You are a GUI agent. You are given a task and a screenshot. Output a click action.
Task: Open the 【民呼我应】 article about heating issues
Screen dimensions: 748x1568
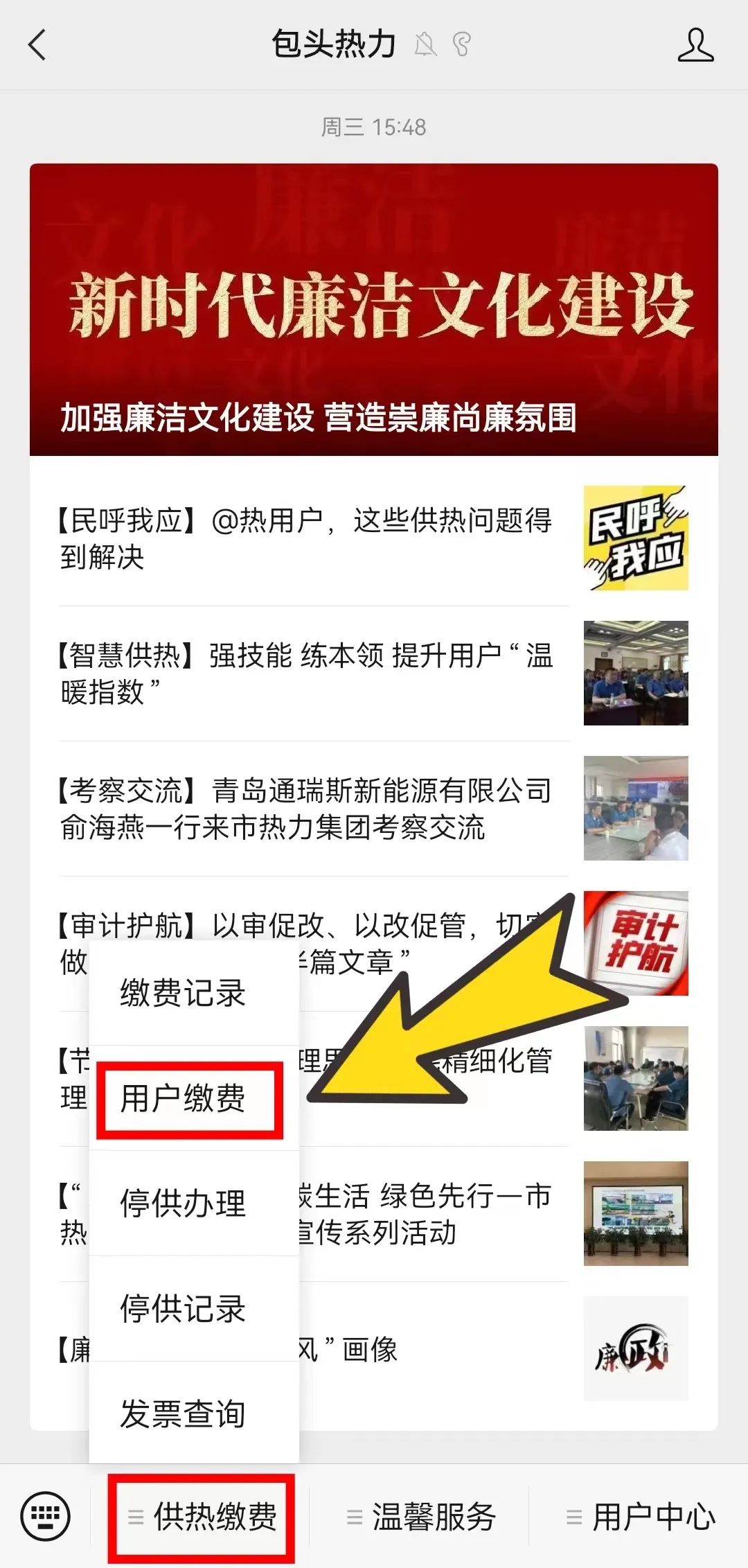click(305, 538)
